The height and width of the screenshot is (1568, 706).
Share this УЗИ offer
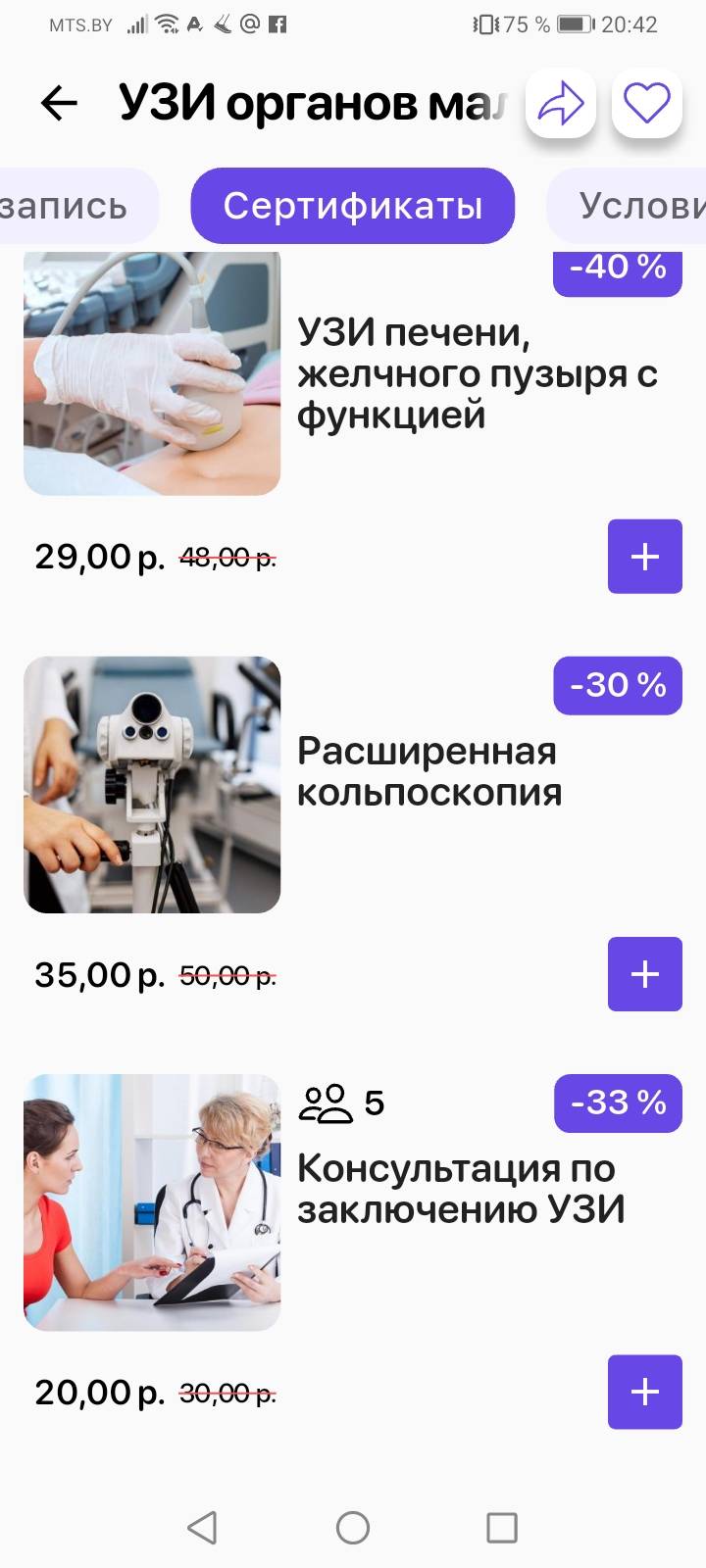561,103
